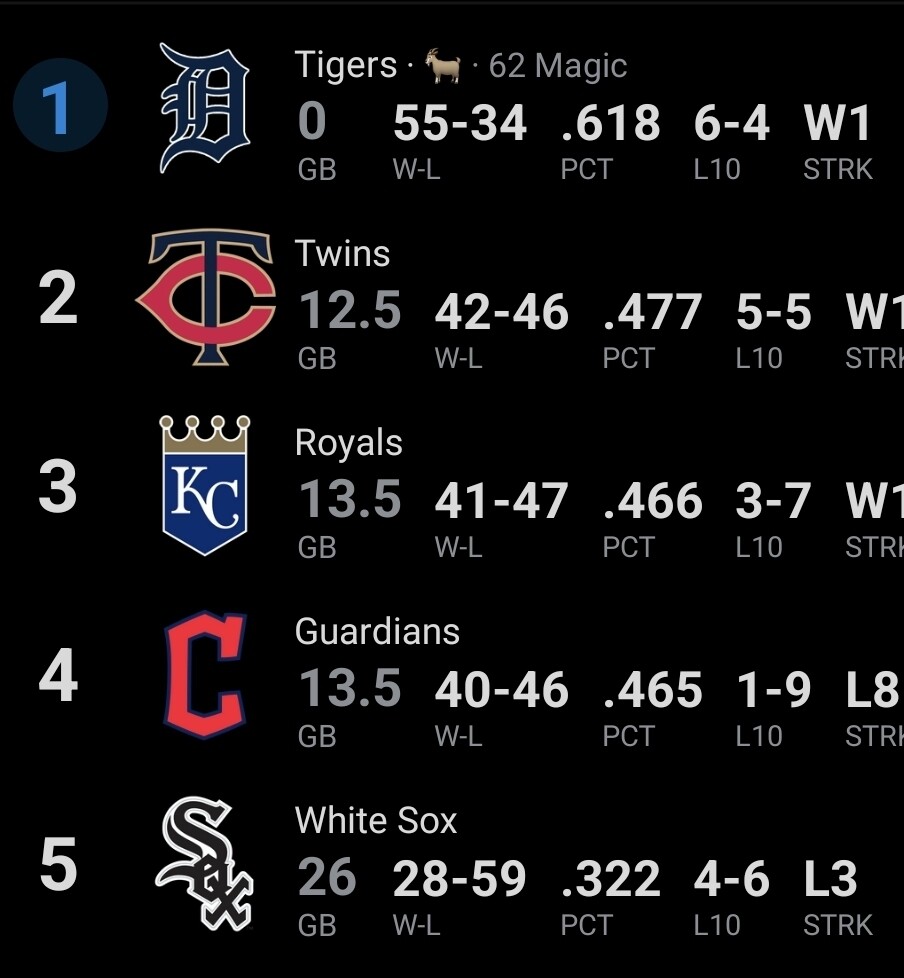Open the Tigers team row
Viewport: 904px width, 978px height.
pos(452,107)
